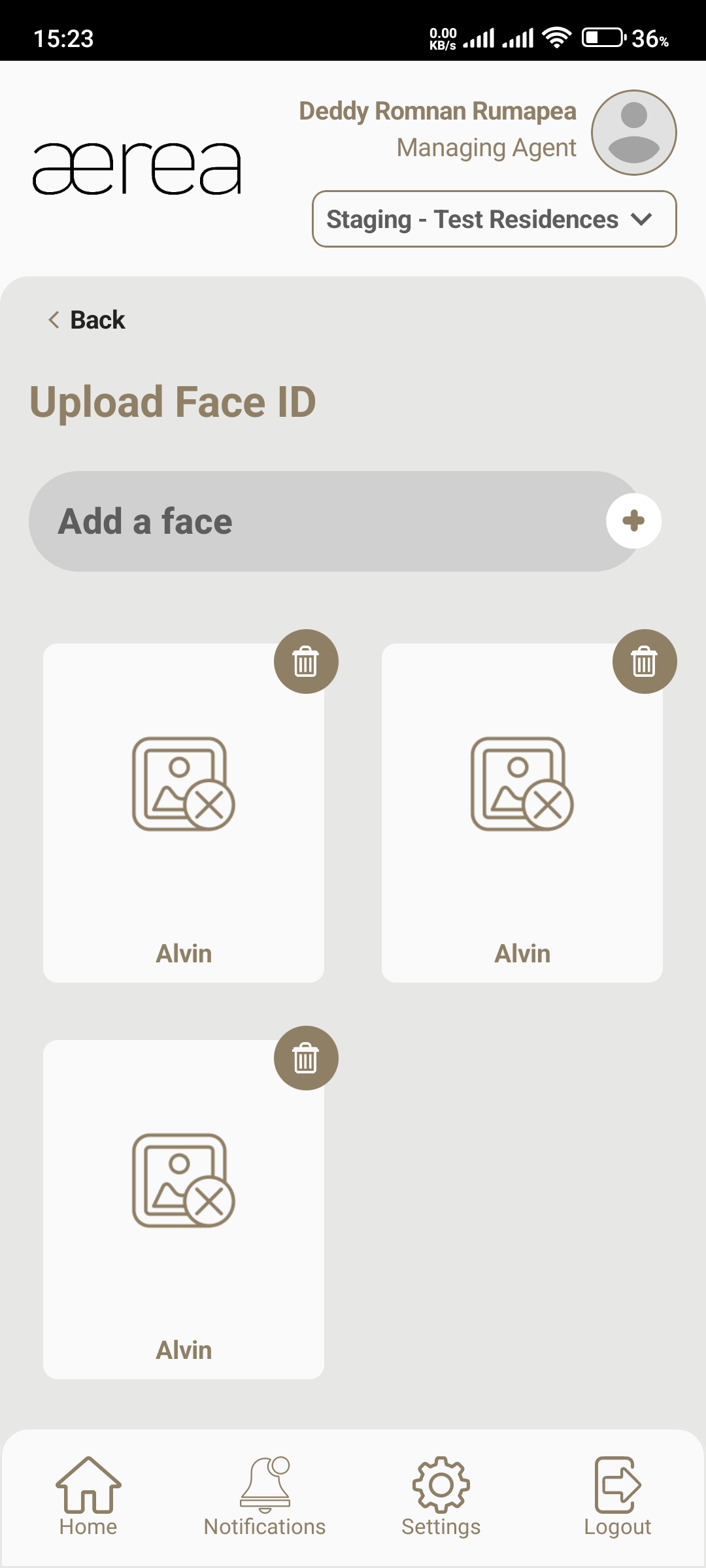Add a new face with the plus icon

click(x=633, y=521)
